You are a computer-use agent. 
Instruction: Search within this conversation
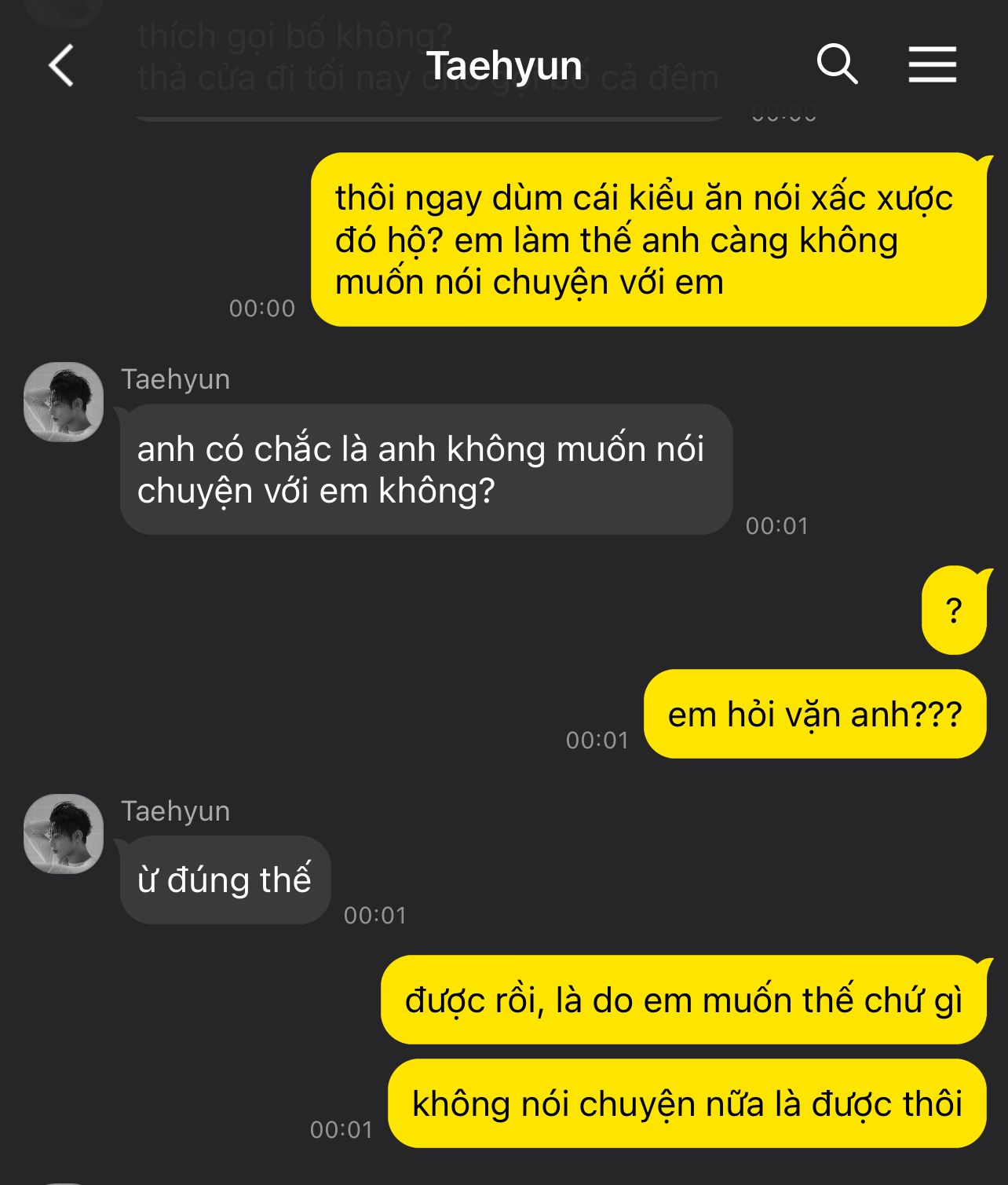point(837,64)
